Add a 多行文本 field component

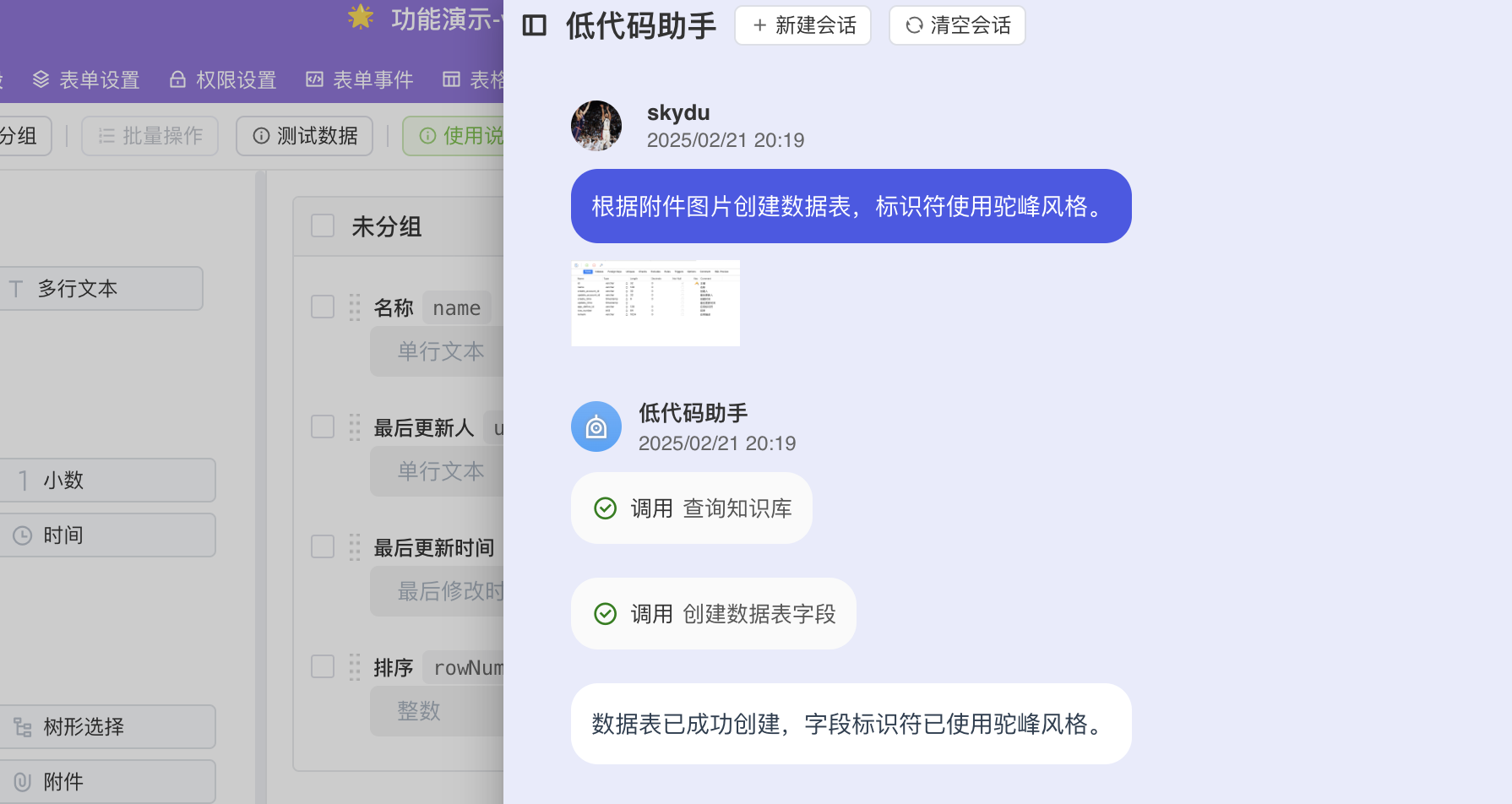101,289
